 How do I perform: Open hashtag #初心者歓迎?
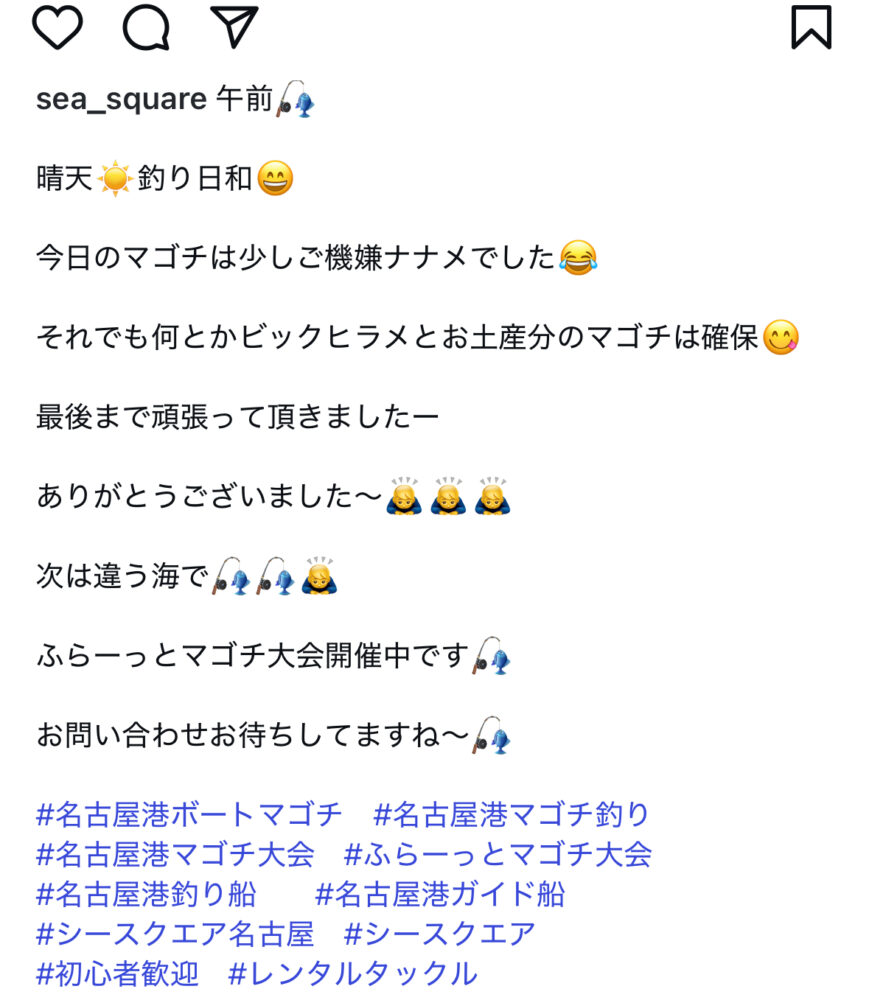pos(117,973)
